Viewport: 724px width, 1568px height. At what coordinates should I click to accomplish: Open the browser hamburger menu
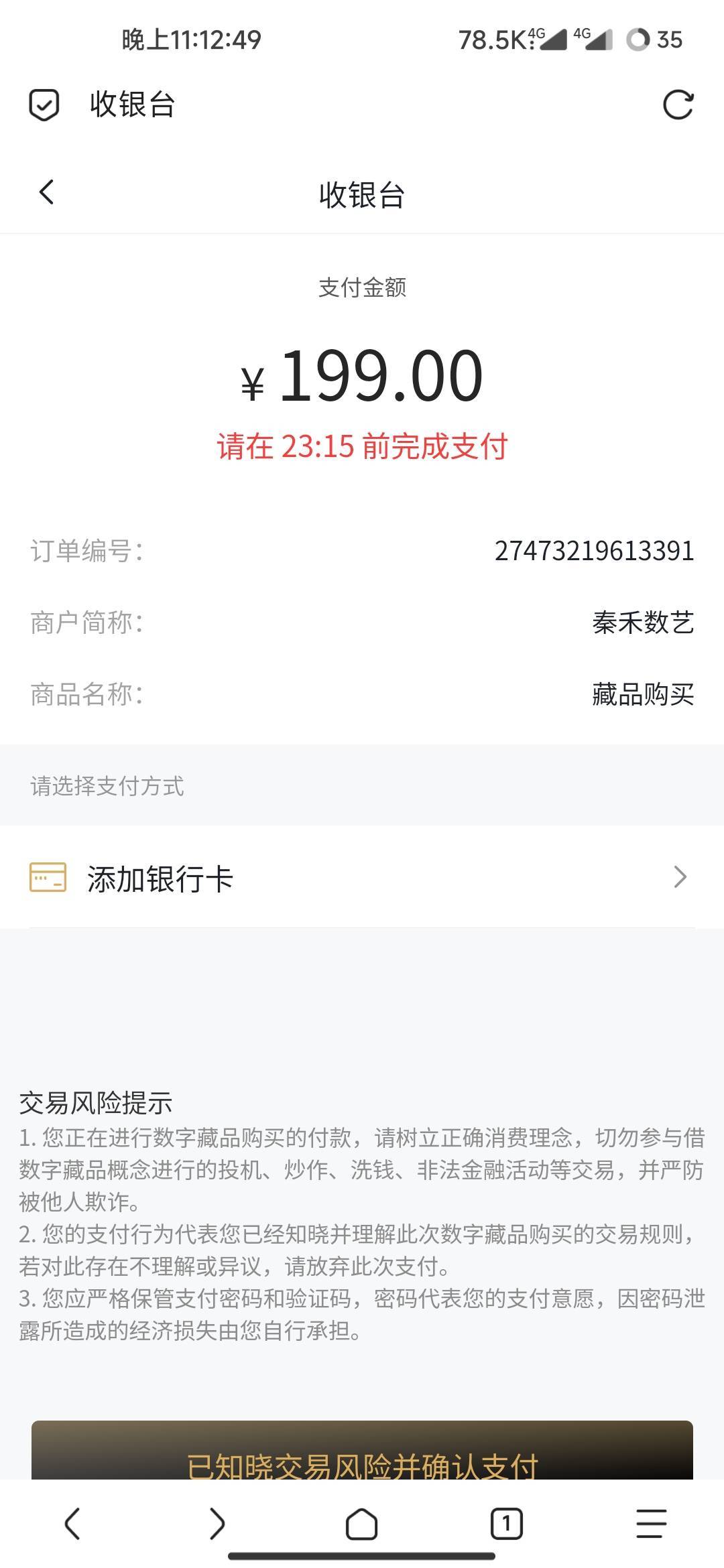651,1523
